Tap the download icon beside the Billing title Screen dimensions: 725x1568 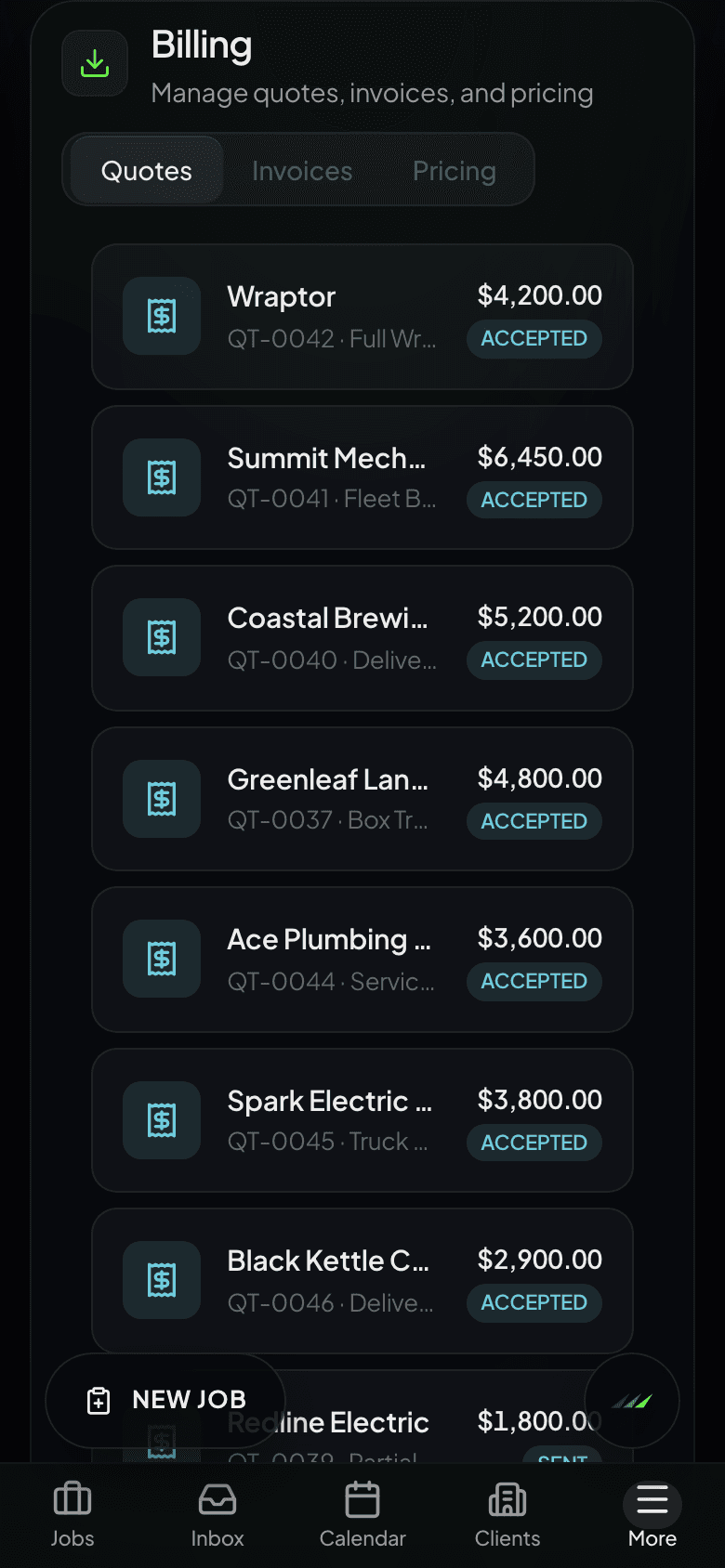click(94, 63)
